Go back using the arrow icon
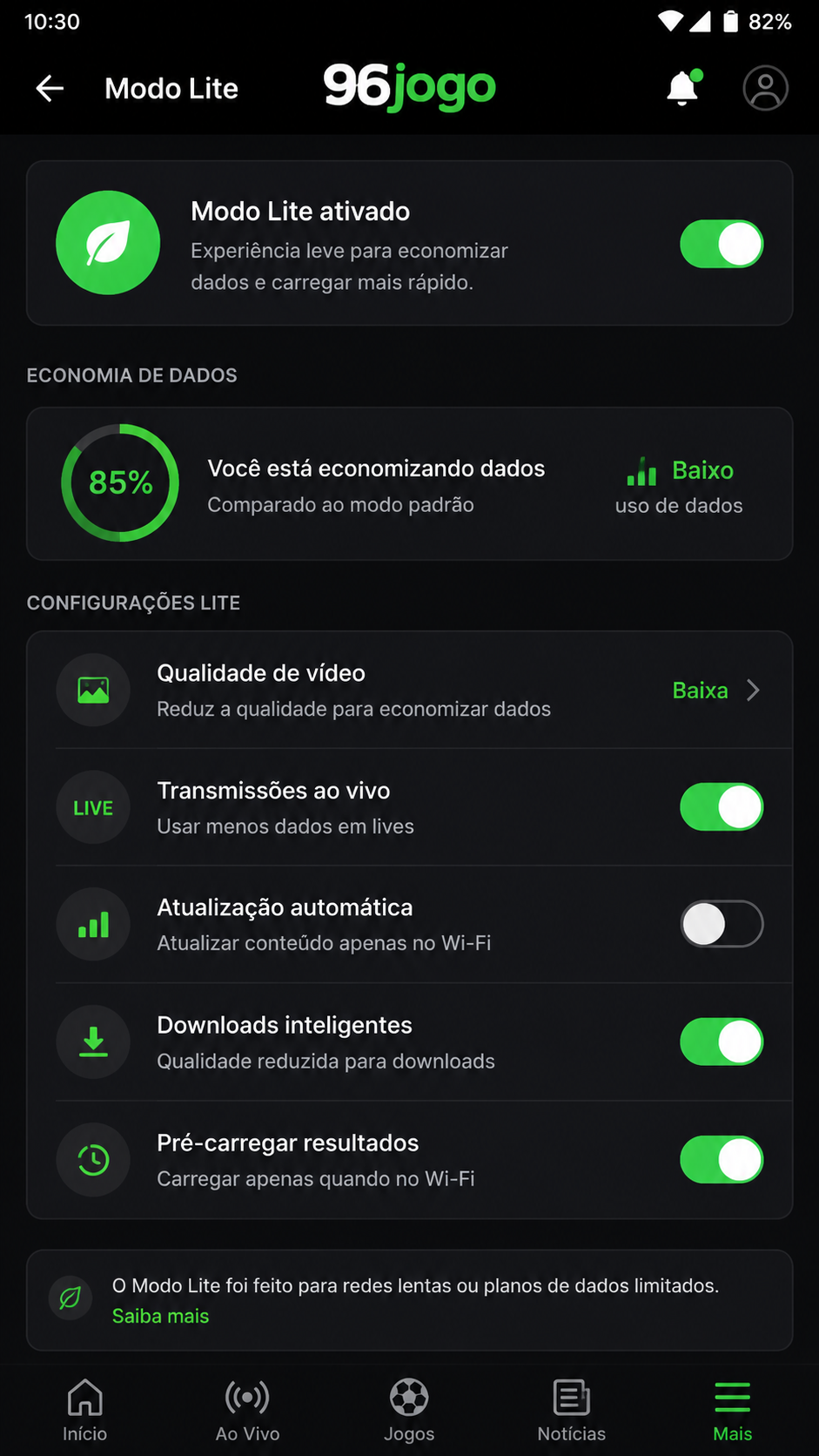819x1456 pixels. [50, 88]
